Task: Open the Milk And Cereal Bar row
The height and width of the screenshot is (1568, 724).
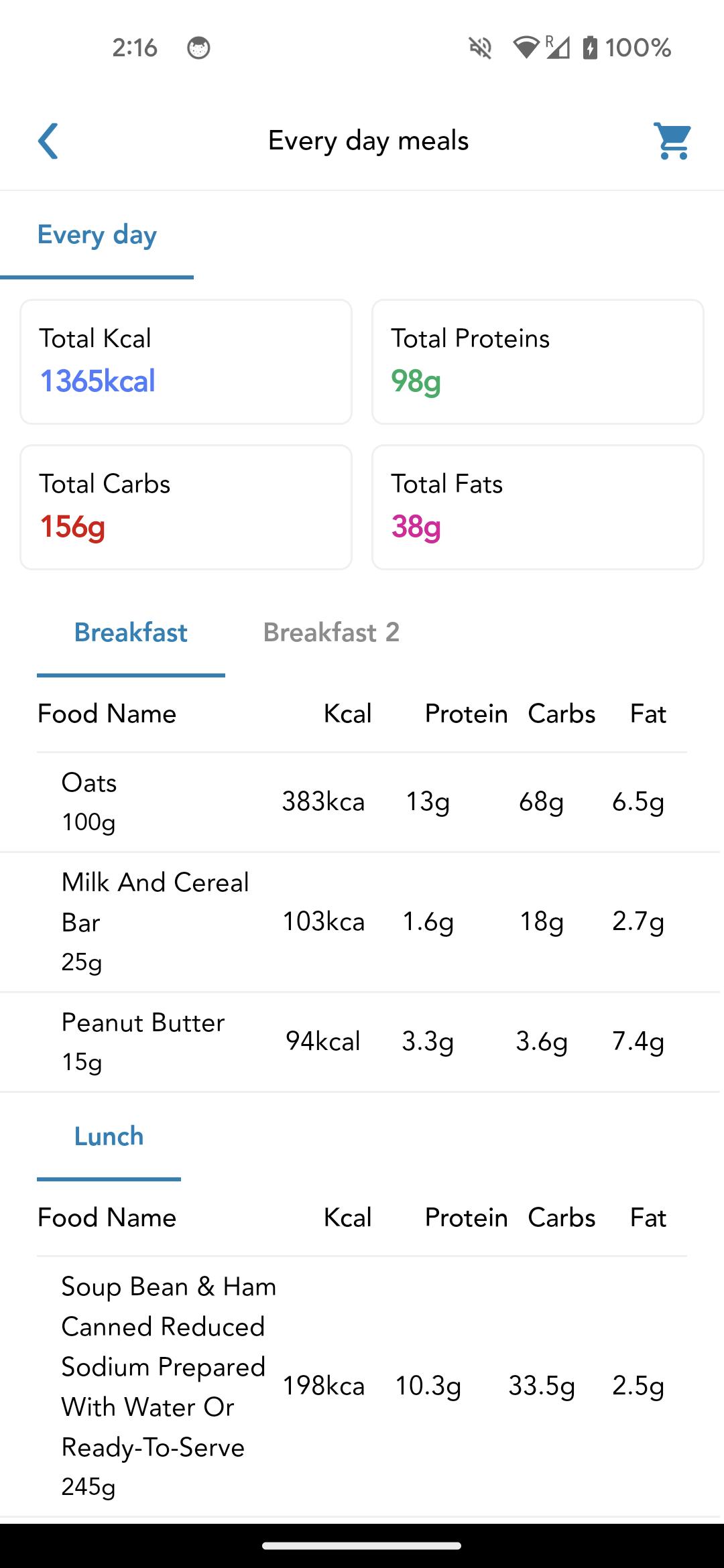Action: [362, 922]
